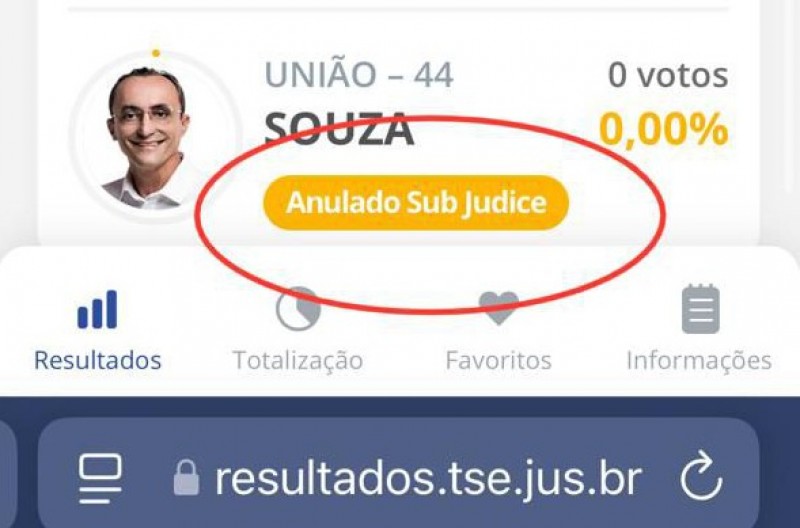Go to the Favoritos tab
800x528 pixels.
pos(498,329)
